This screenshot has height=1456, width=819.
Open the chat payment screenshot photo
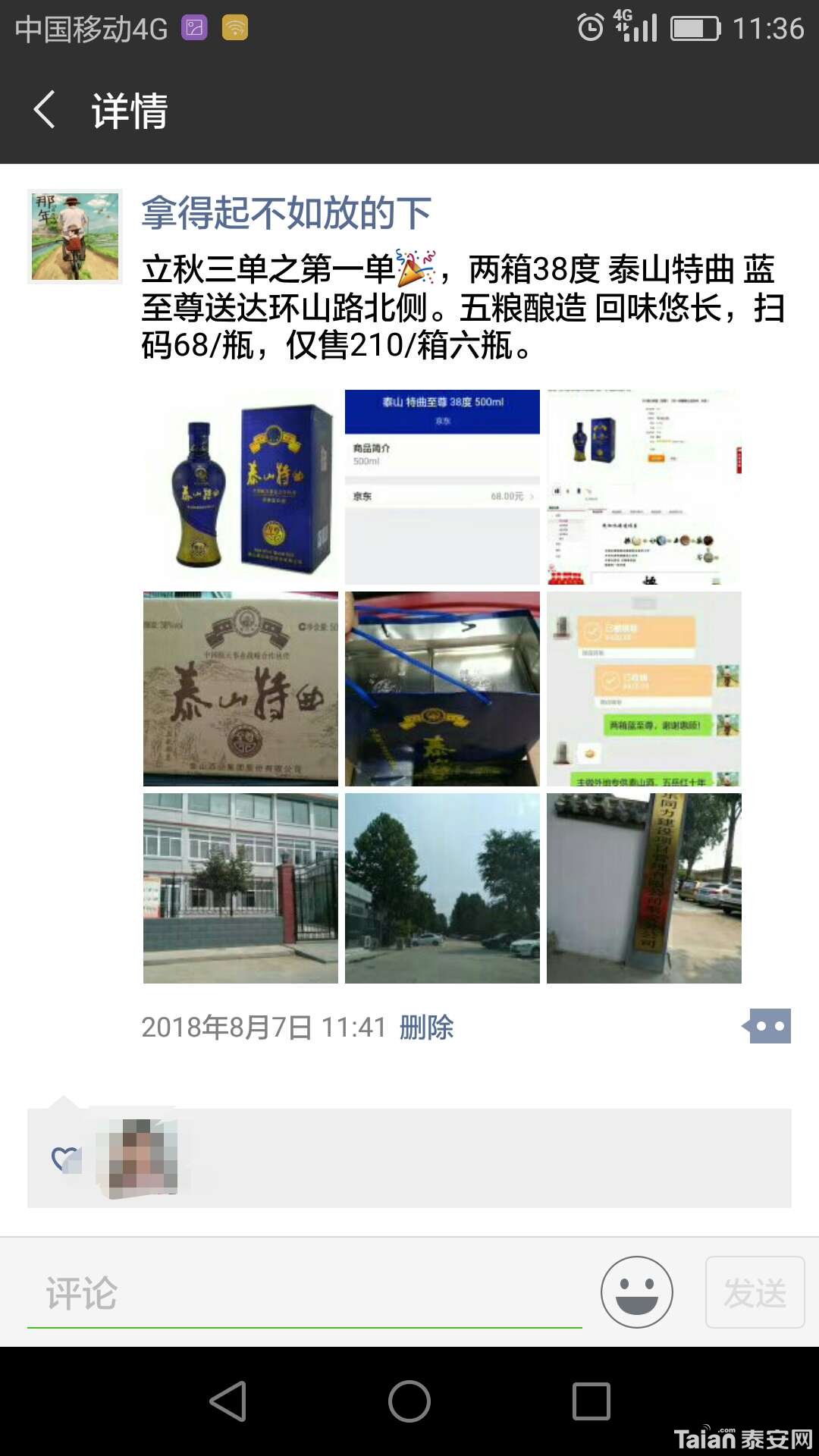click(x=644, y=689)
